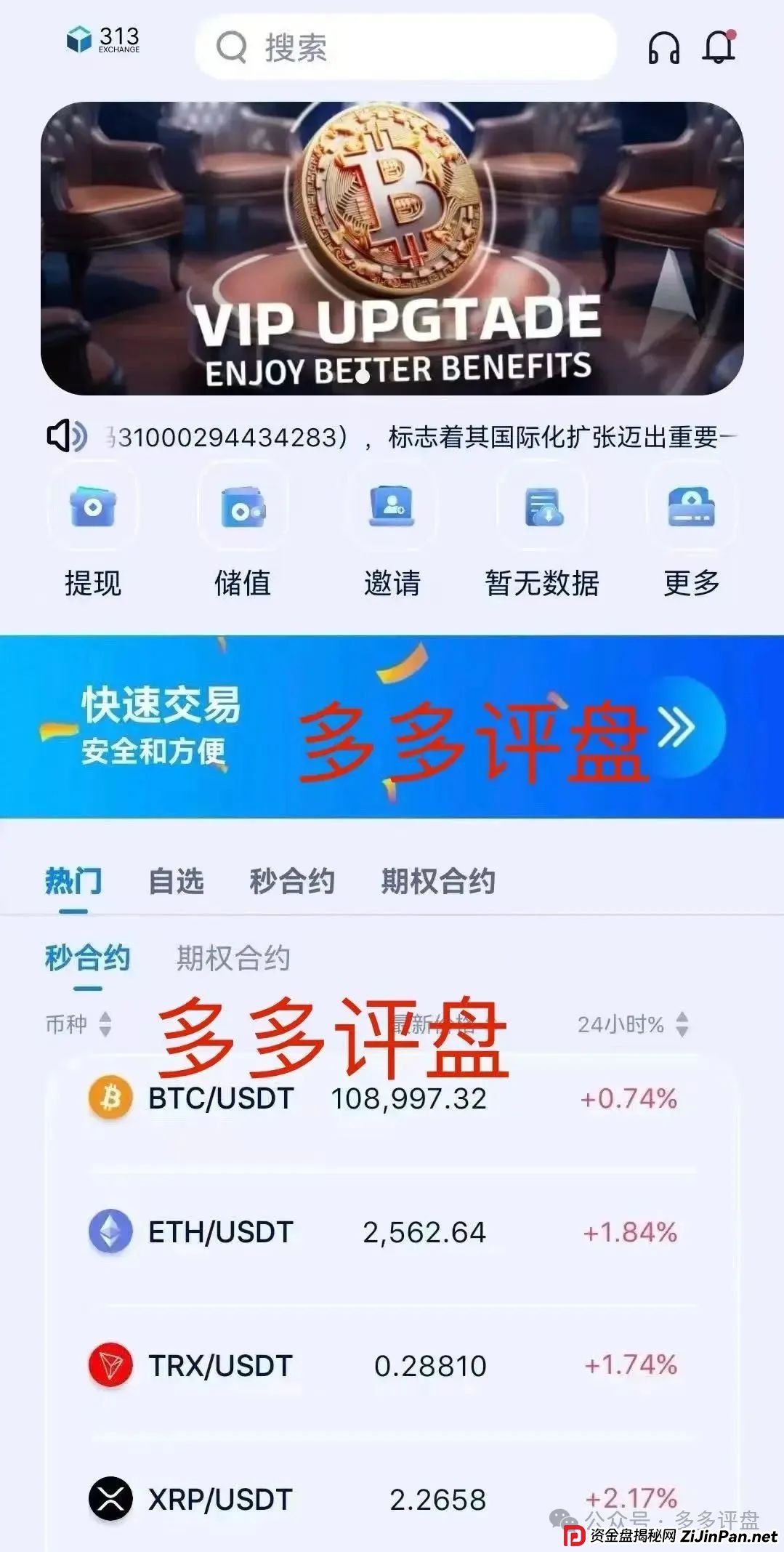This screenshot has width=784, height=1552.
Task: Select the 提现 withdraw icon
Action: click(x=93, y=510)
